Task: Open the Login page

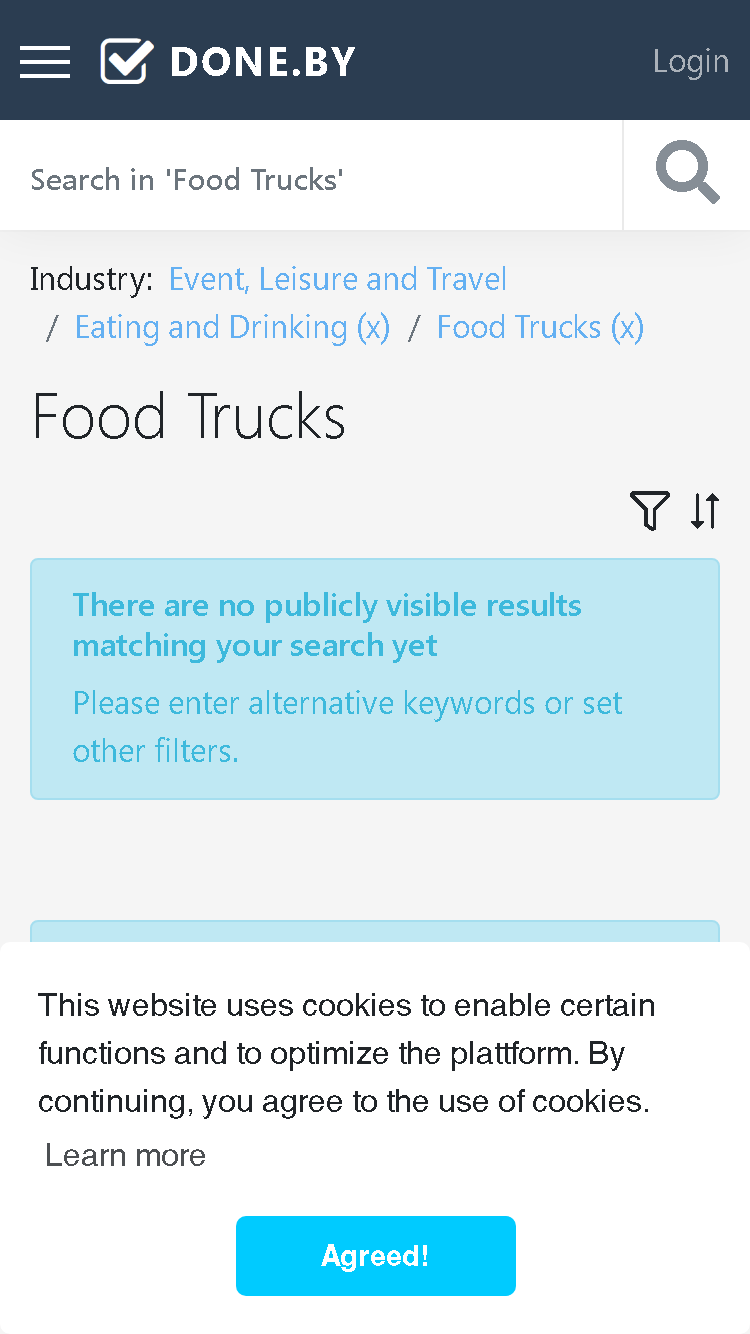Action: [691, 61]
